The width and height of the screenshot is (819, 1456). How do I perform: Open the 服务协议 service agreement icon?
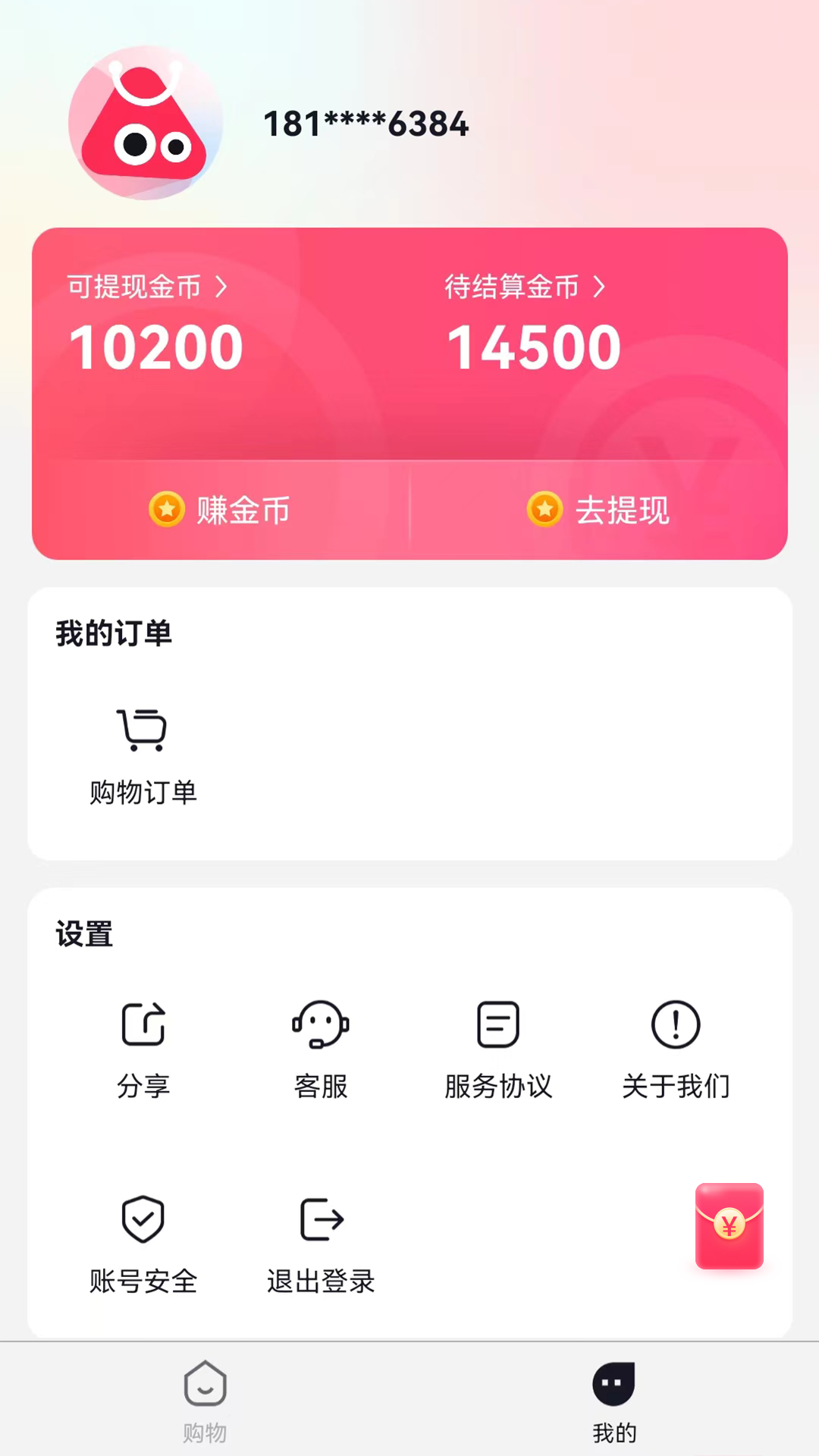(497, 1025)
